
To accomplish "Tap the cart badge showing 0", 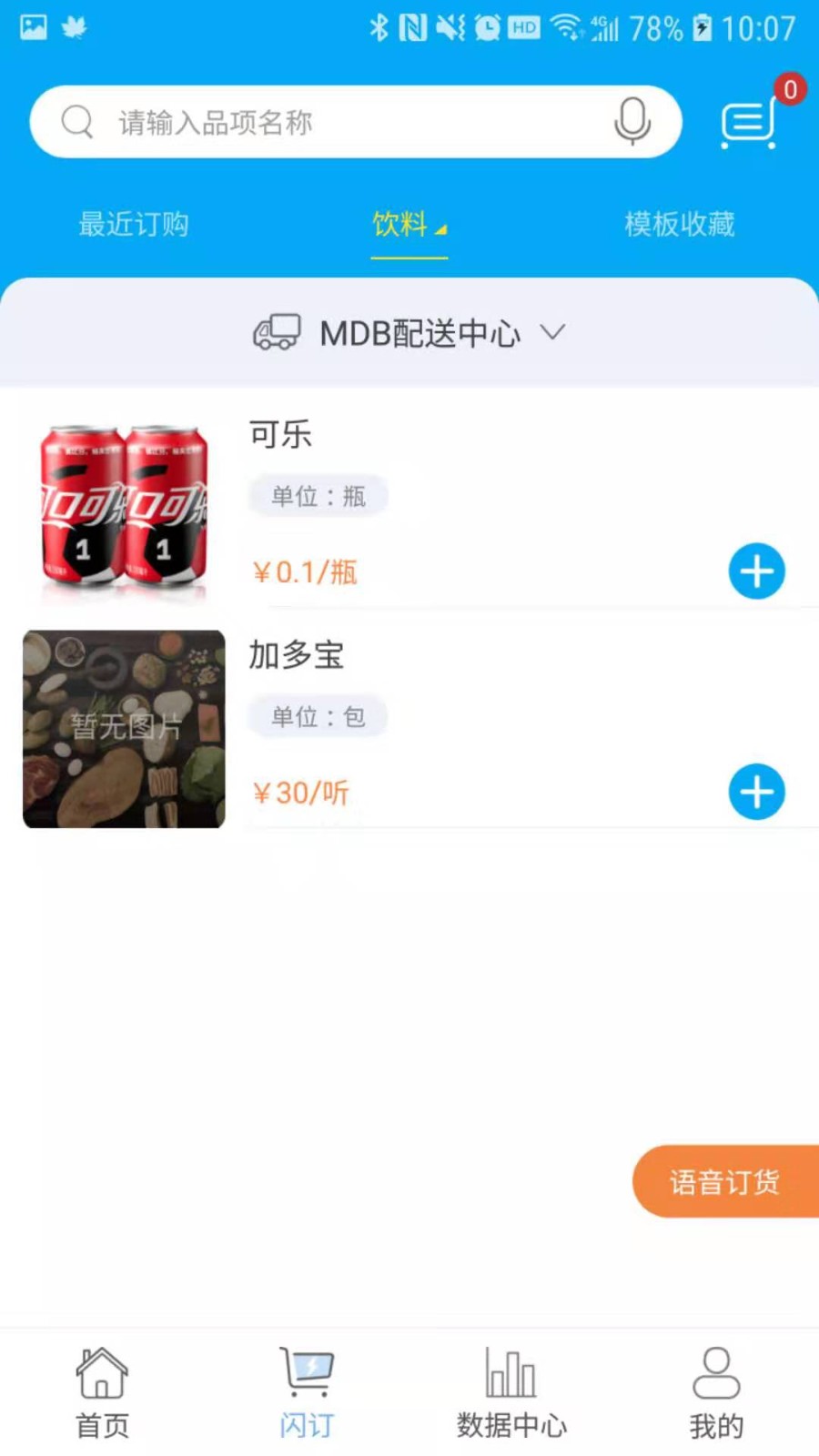I will 790,90.
